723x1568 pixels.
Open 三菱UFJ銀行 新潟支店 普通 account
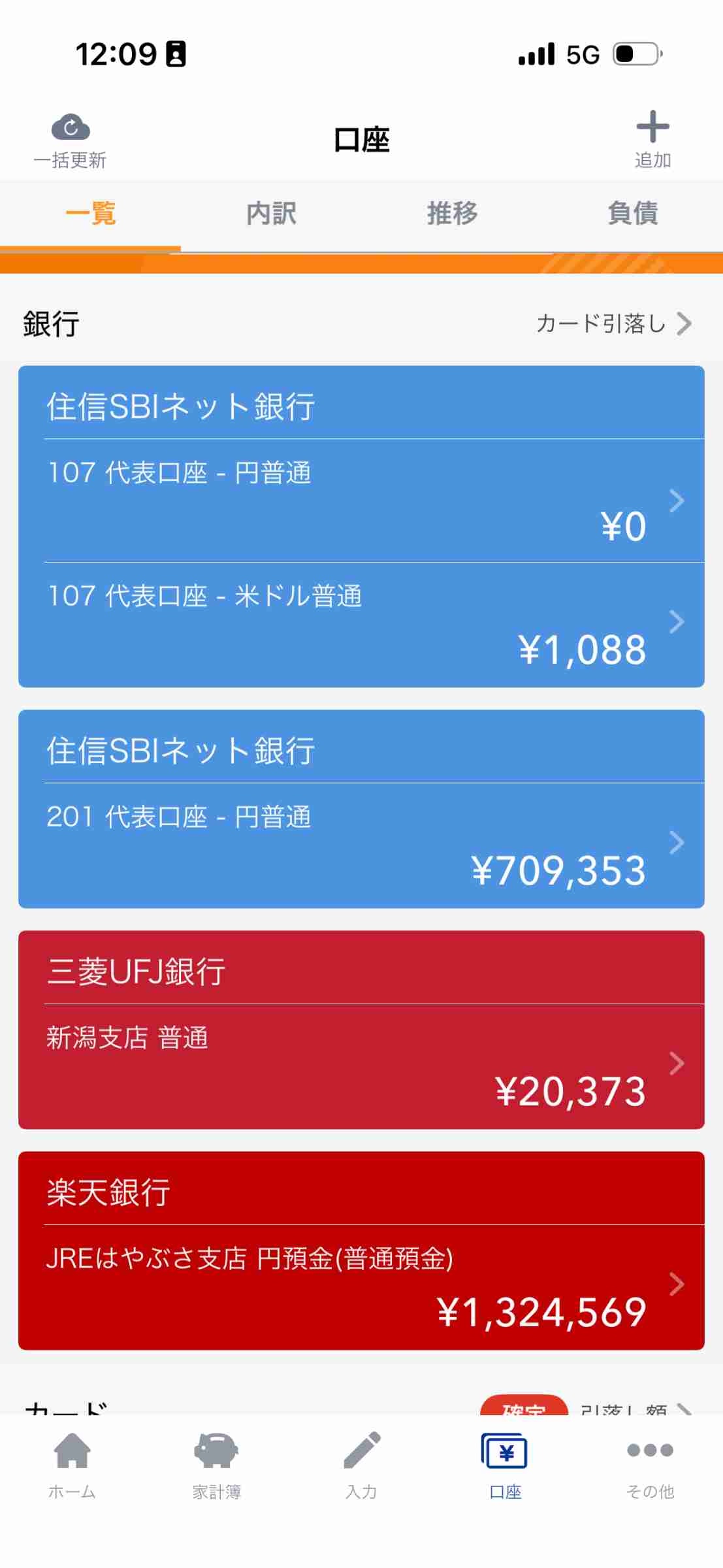pyautogui.click(x=361, y=1065)
